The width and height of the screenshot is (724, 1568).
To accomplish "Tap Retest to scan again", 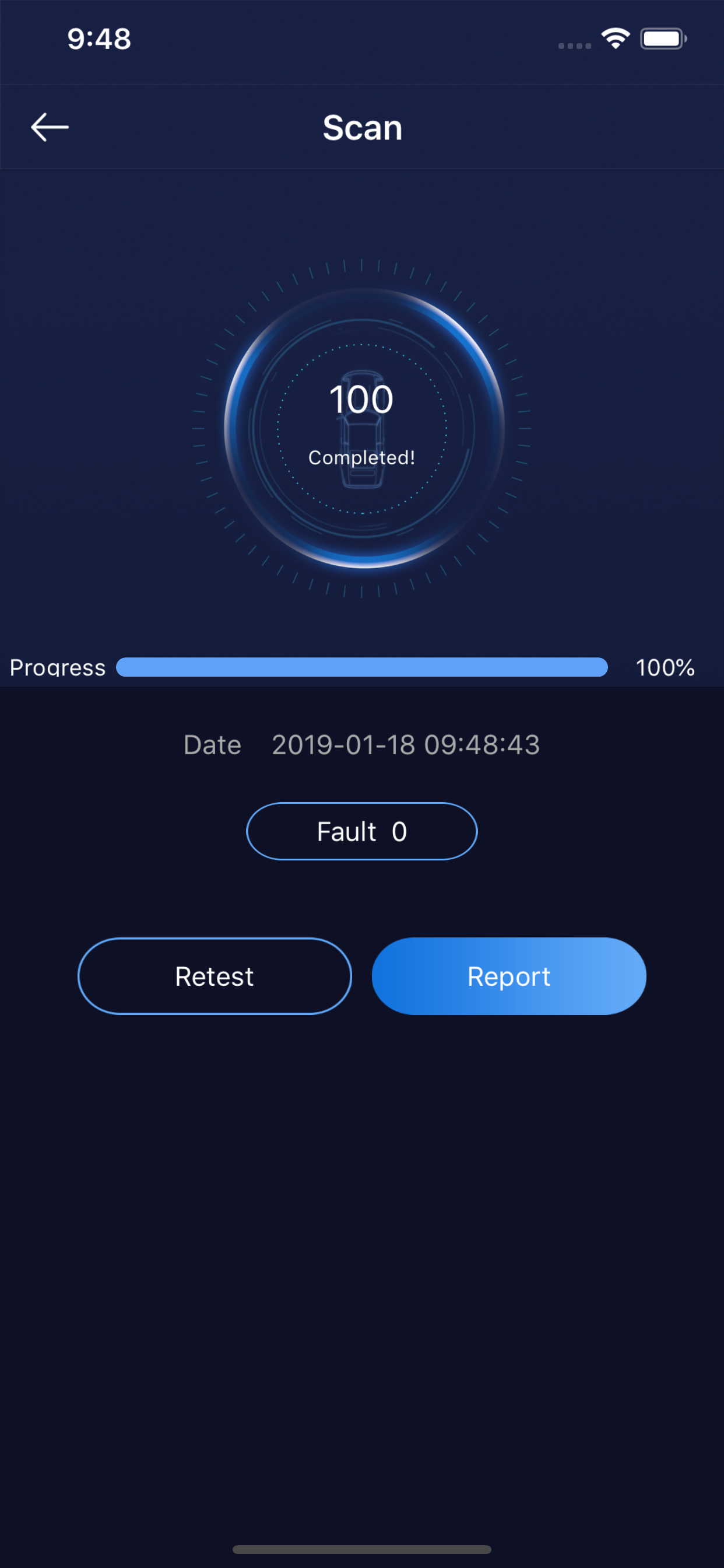I will [x=213, y=976].
